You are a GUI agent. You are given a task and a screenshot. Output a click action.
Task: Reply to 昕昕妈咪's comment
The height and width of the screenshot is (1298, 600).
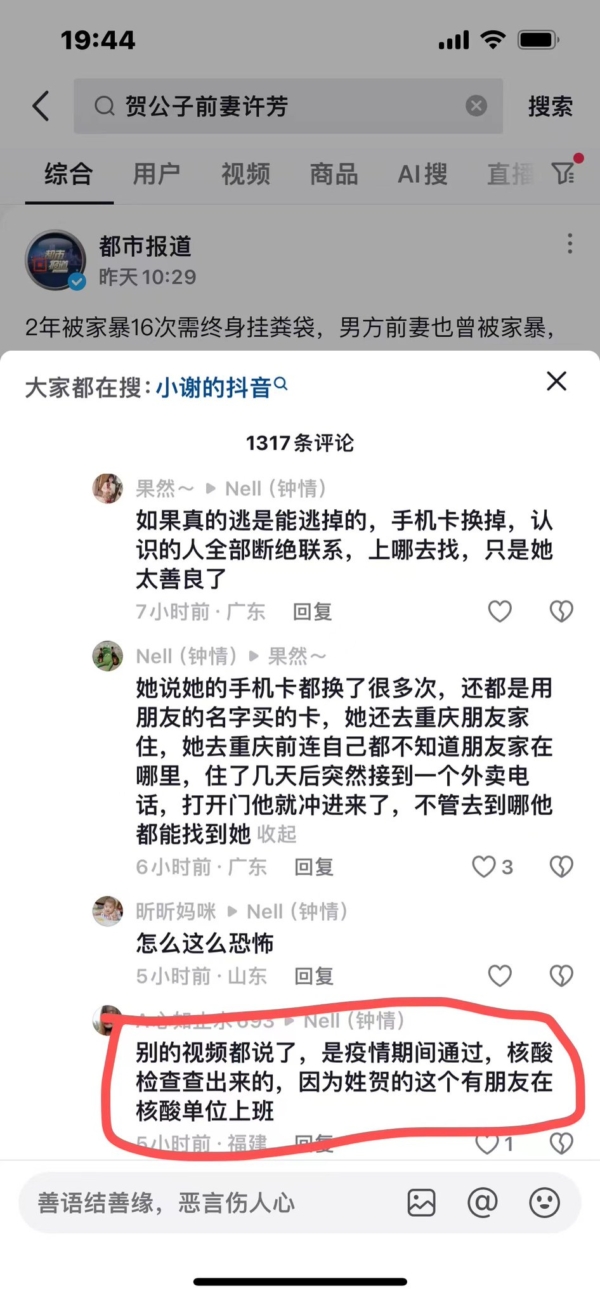(312, 975)
